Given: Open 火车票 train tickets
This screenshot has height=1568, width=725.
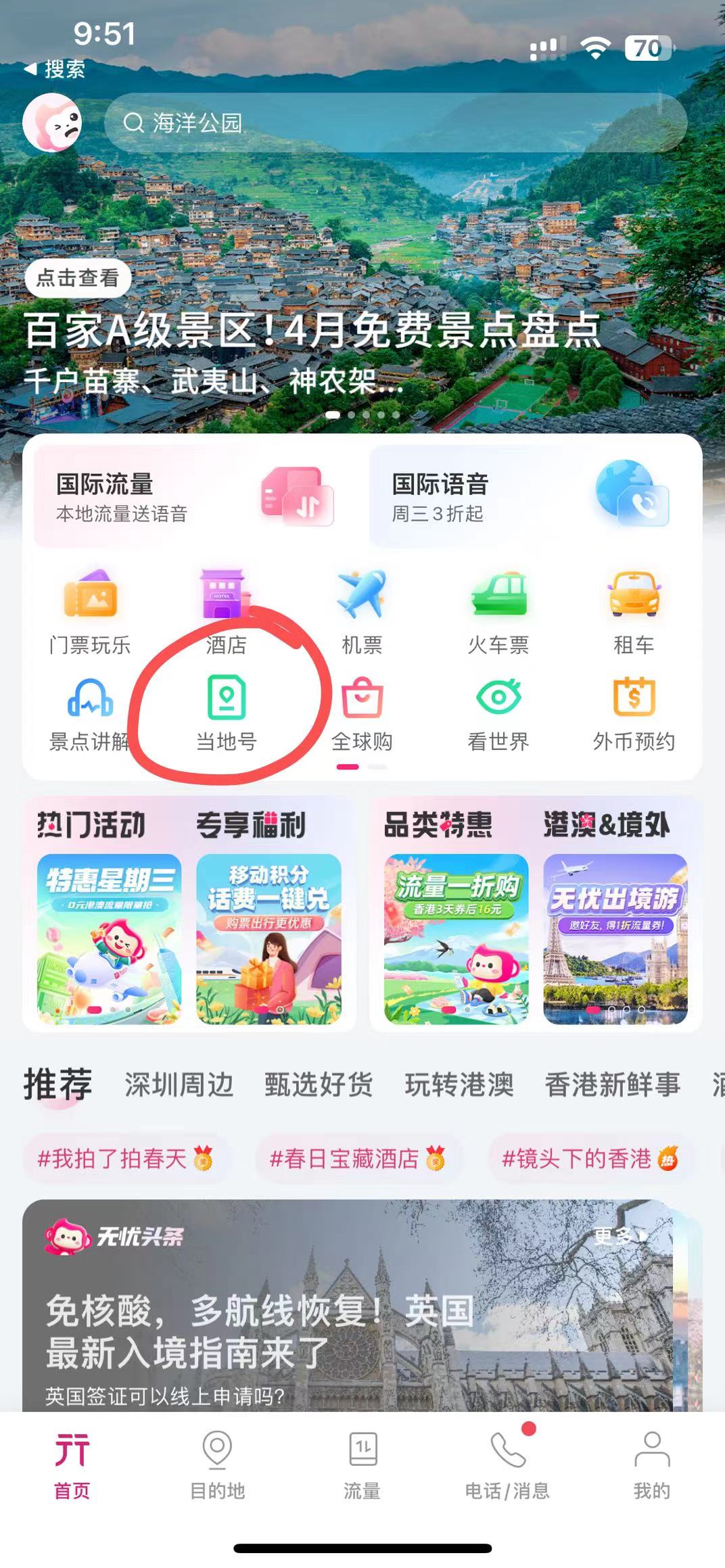Looking at the screenshot, I should point(499,612).
